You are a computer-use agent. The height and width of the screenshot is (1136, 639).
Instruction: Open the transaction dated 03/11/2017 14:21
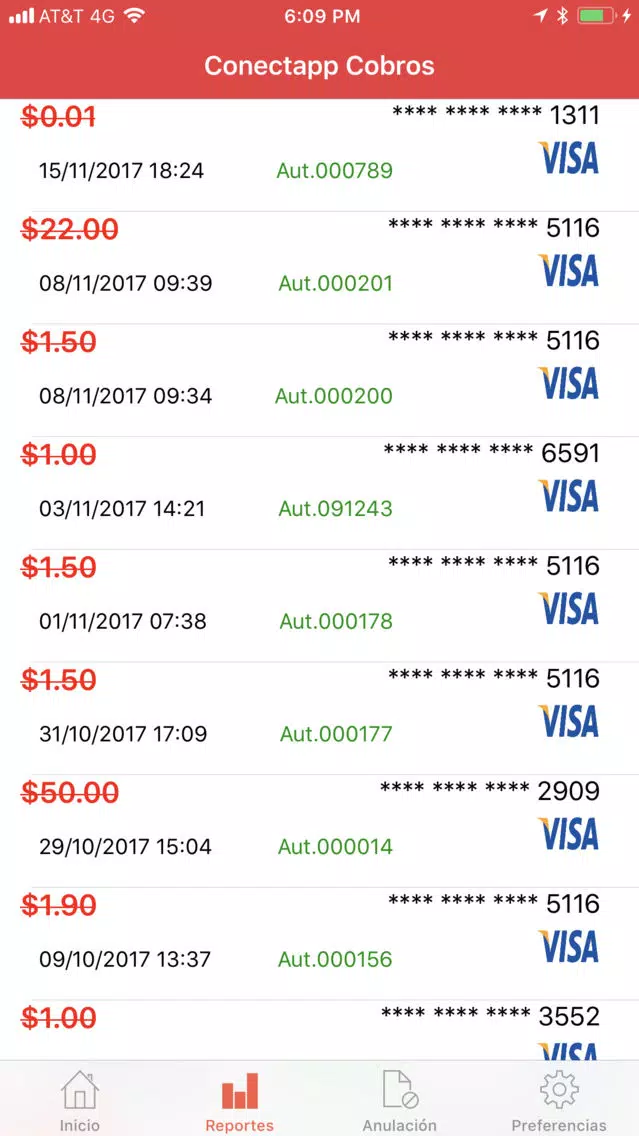point(320,493)
